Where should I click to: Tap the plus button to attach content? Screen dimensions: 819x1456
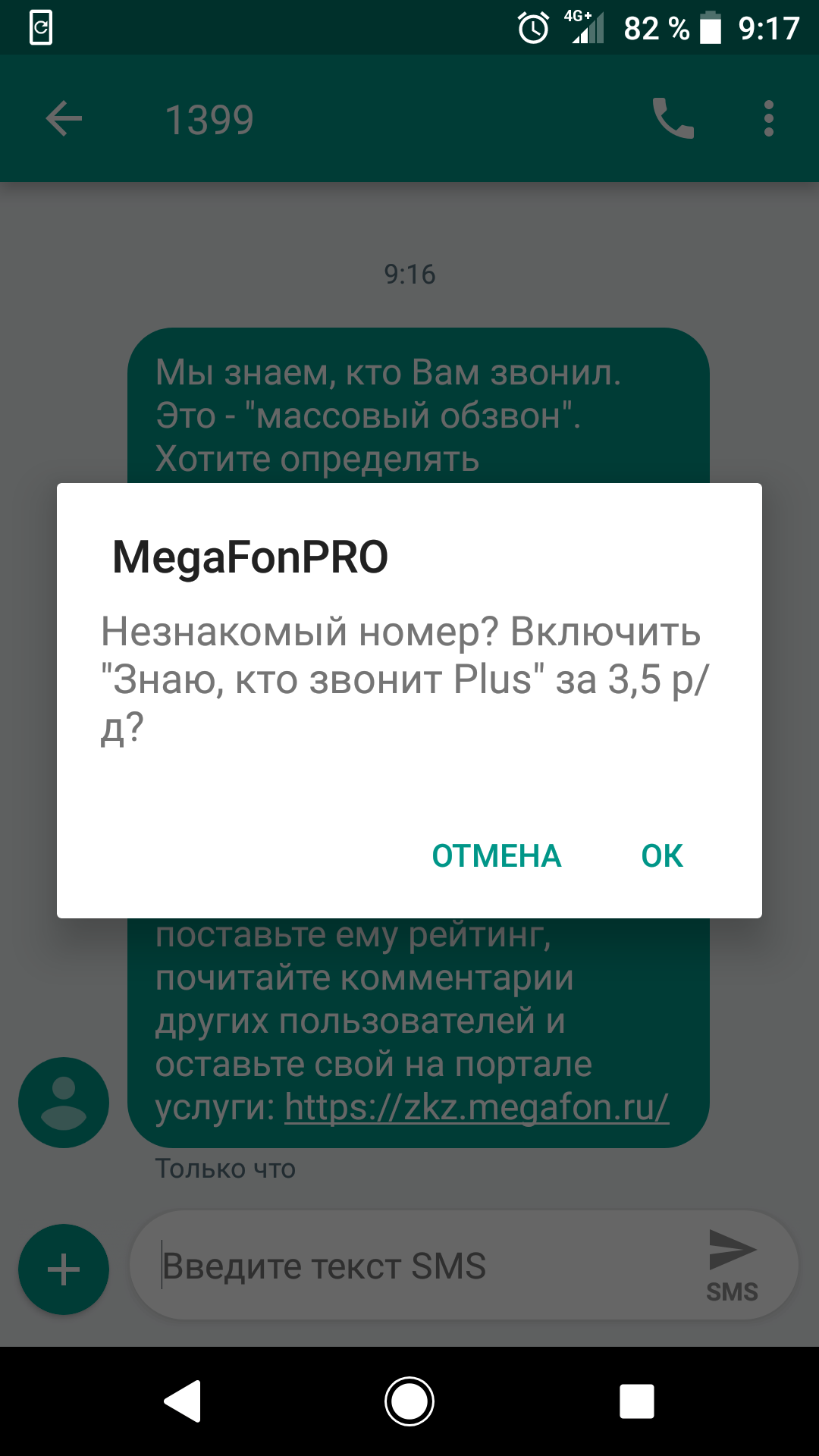[x=64, y=1269]
